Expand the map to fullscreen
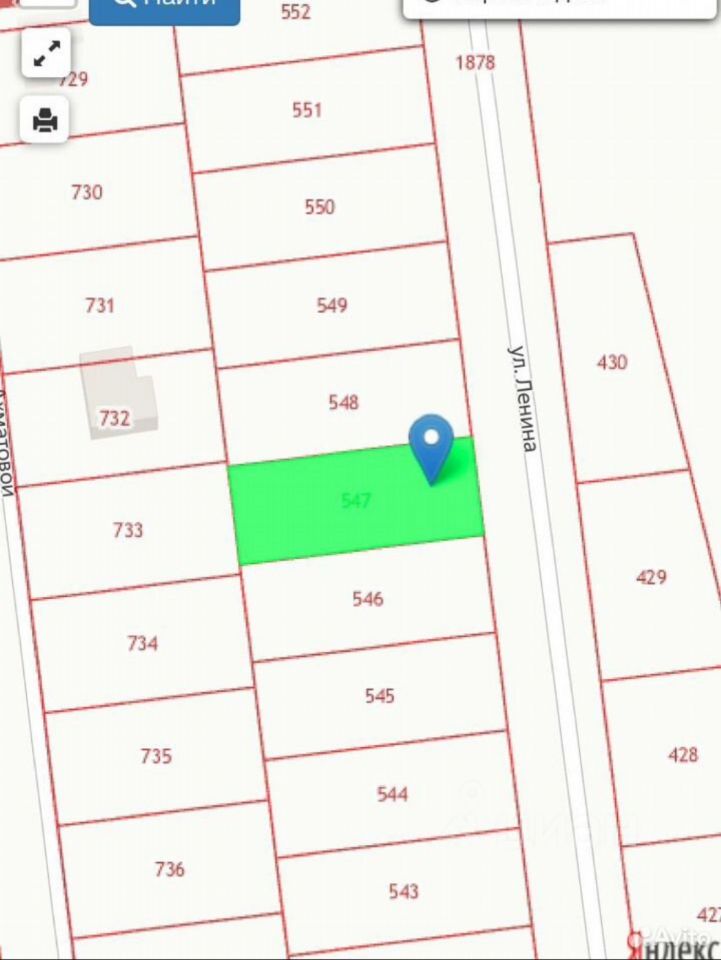The image size is (721, 960). pos(45,54)
